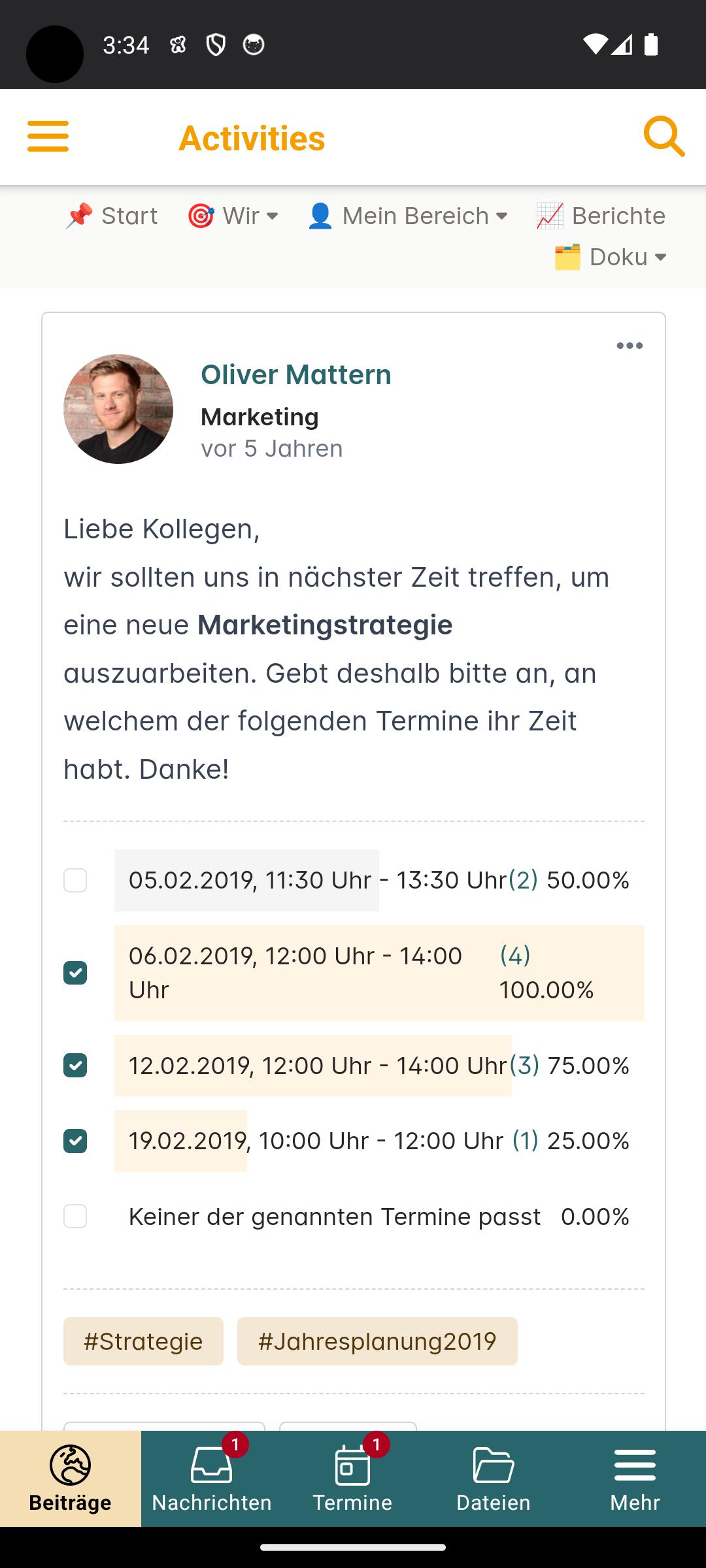706x1568 pixels.
Task: Show the 4 voters for 06.02.2019
Action: 515,956
